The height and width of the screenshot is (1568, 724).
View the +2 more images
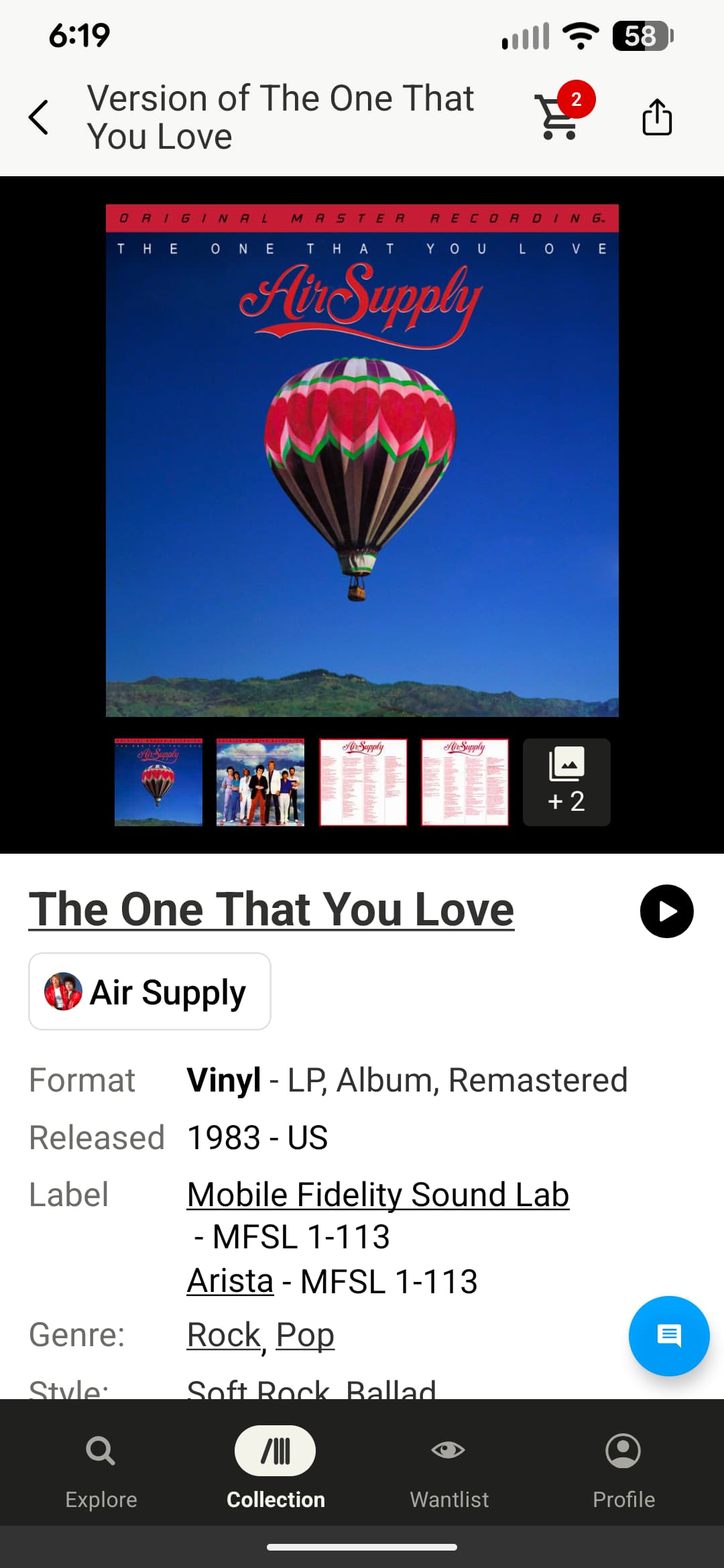tap(566, 782)
